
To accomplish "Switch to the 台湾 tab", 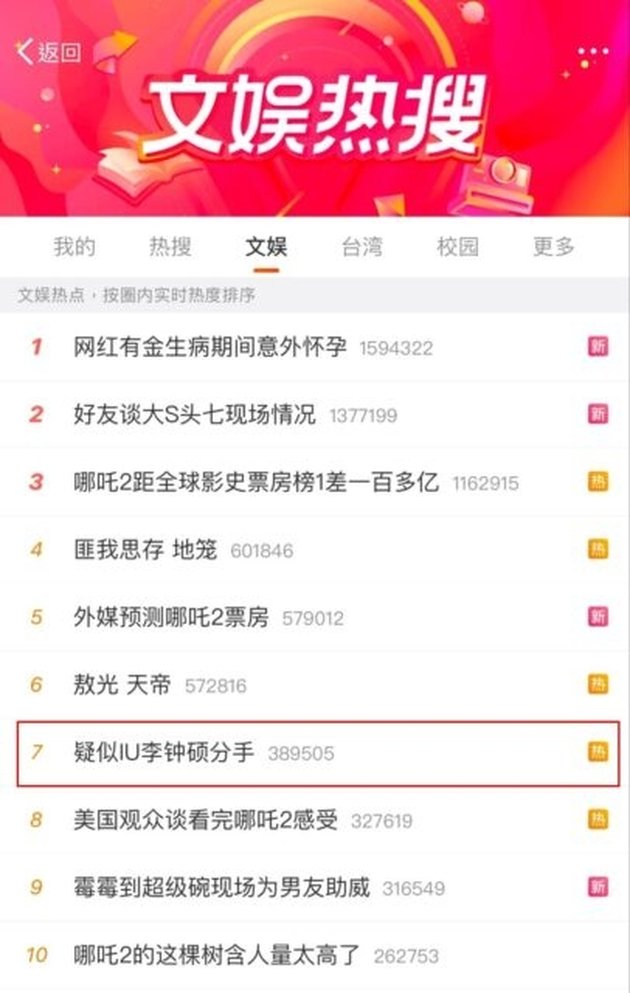I will [361, 247].
